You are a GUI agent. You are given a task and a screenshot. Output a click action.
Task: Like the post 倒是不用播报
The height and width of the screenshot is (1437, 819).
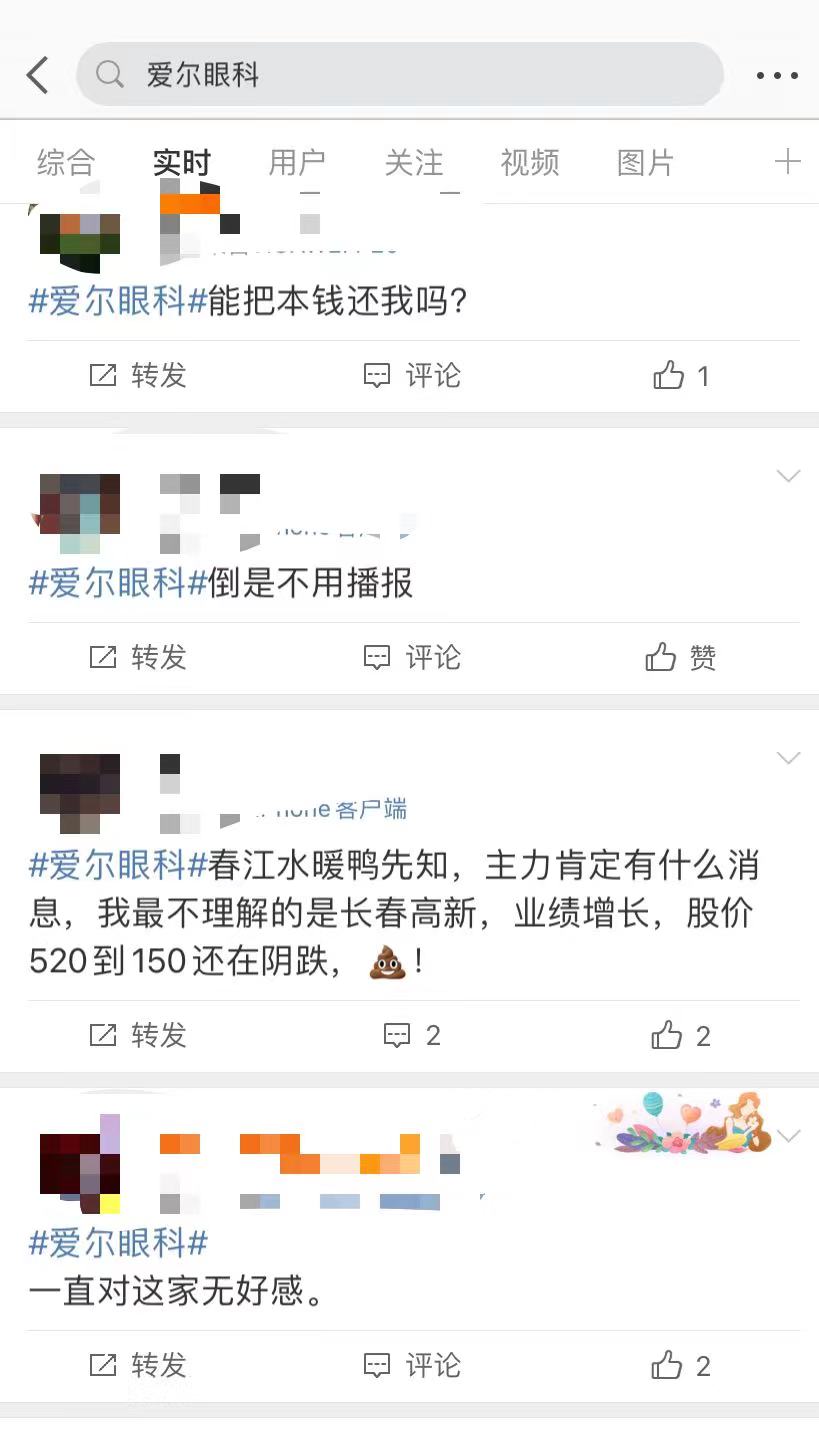(x=681, y=657)
